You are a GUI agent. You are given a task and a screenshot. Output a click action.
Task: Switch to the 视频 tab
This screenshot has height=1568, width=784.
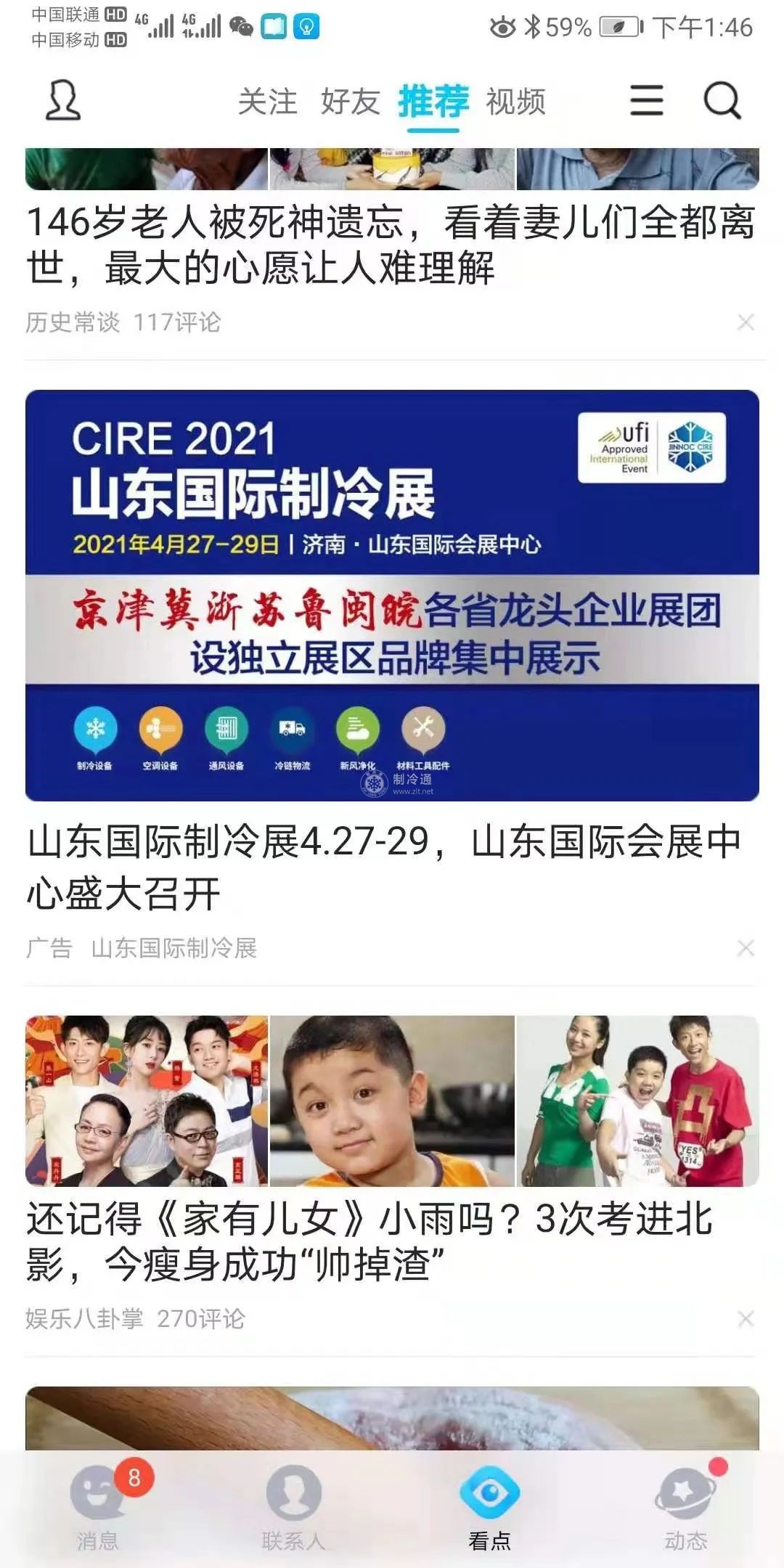(x=515, y=102)
